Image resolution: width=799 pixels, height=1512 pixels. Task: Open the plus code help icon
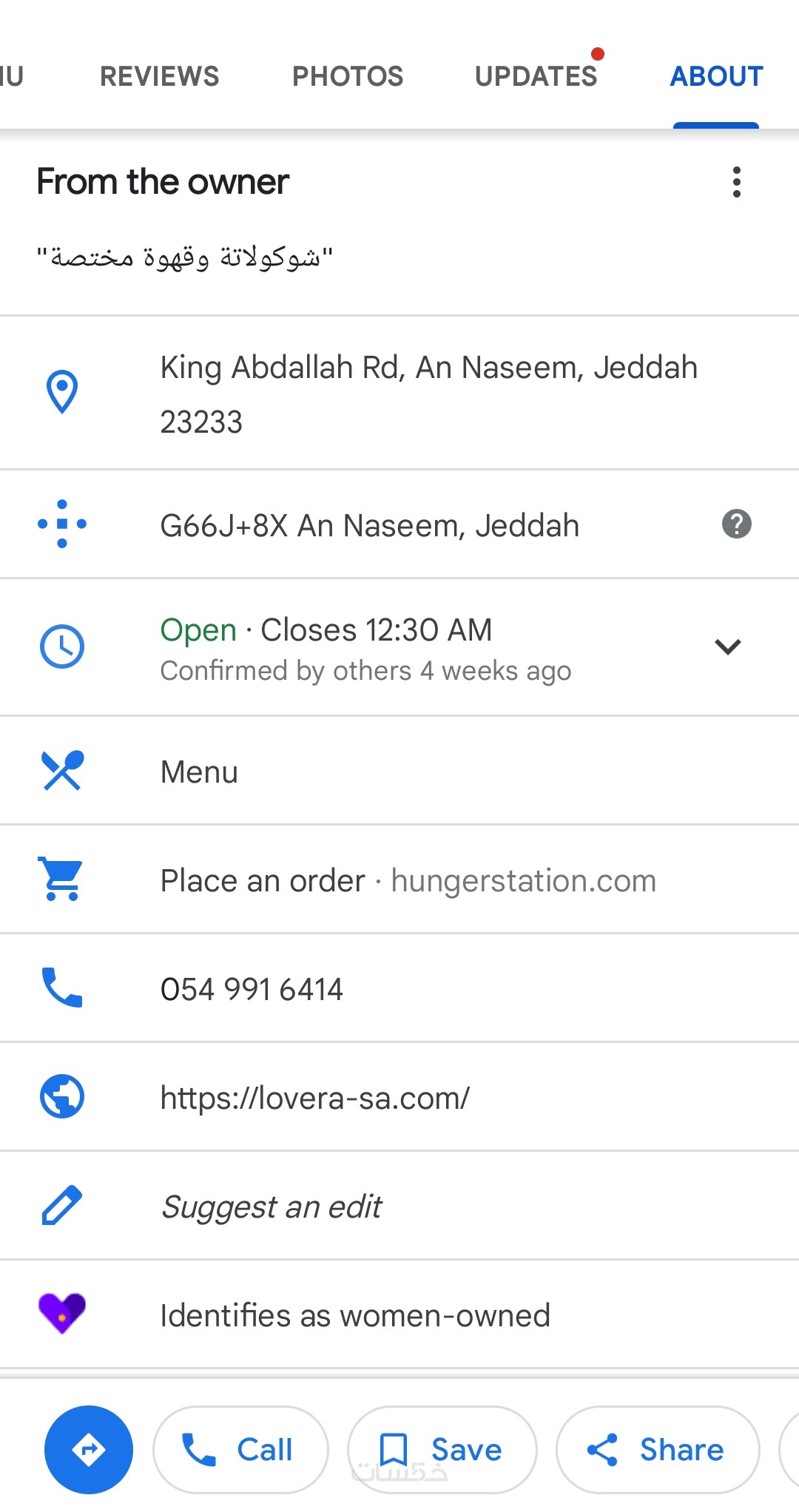[736, 524]
